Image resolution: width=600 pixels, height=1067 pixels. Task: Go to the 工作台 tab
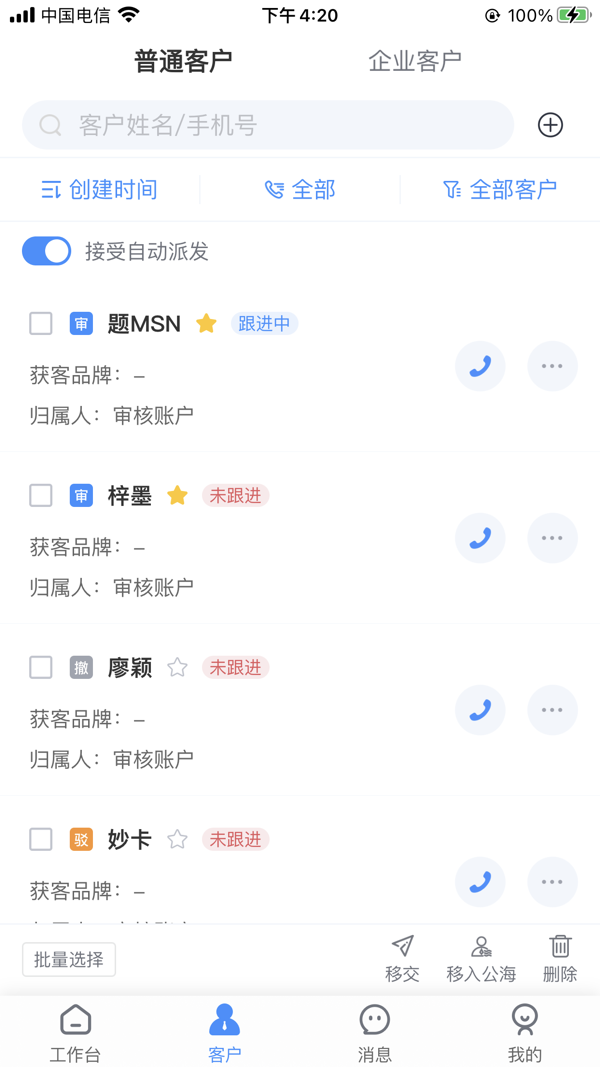click(75, 1033)
